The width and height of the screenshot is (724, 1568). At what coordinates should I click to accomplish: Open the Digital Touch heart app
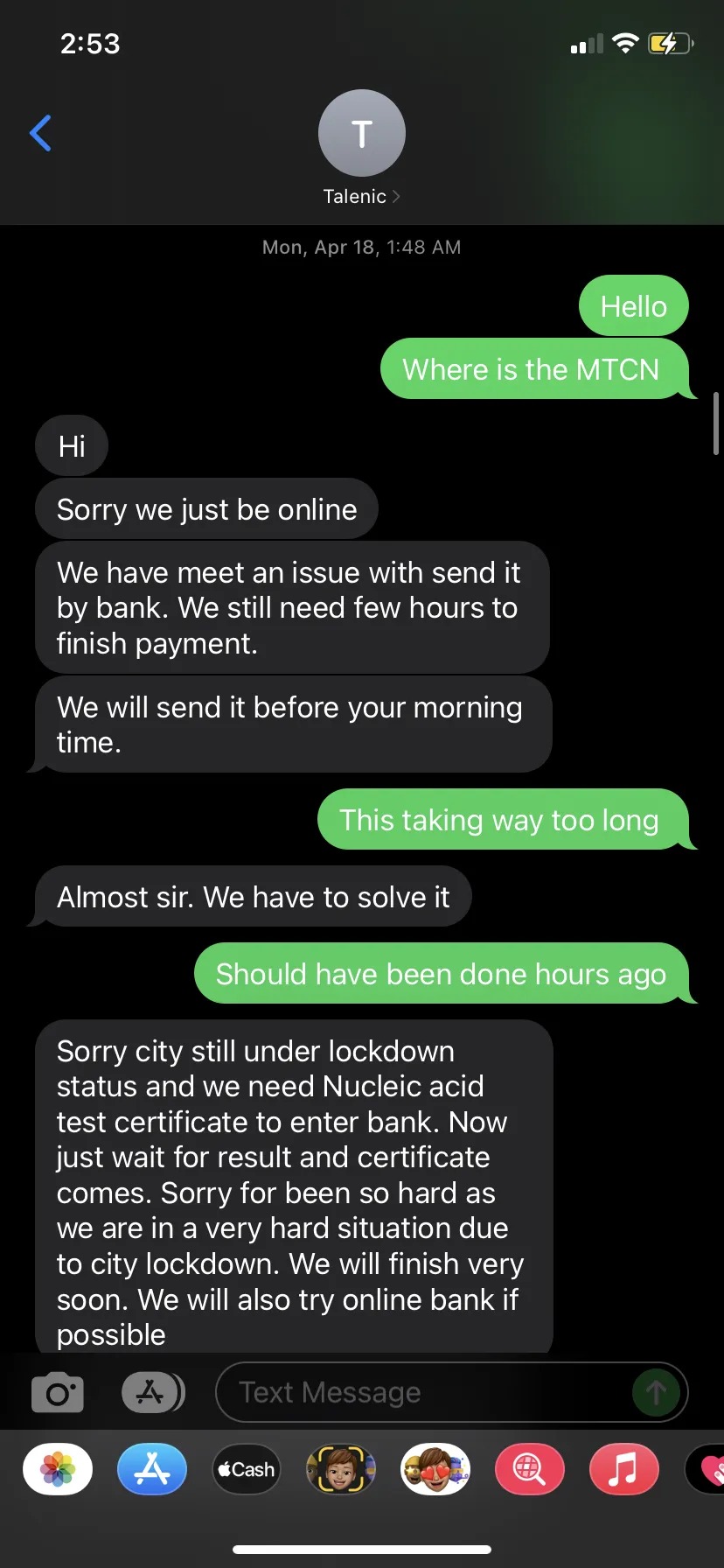pos(705,1469)
